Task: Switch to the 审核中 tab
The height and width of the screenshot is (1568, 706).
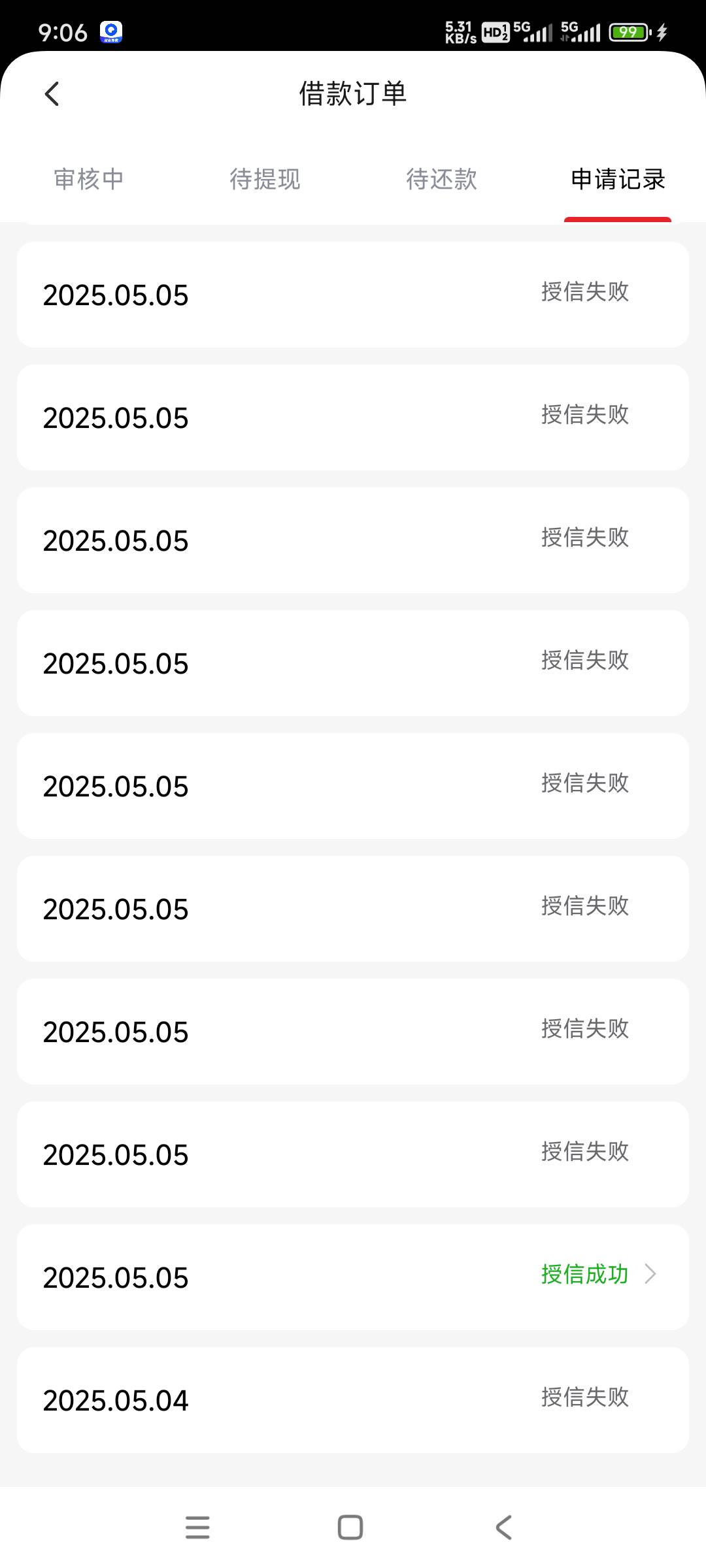Action: (88, 179)
